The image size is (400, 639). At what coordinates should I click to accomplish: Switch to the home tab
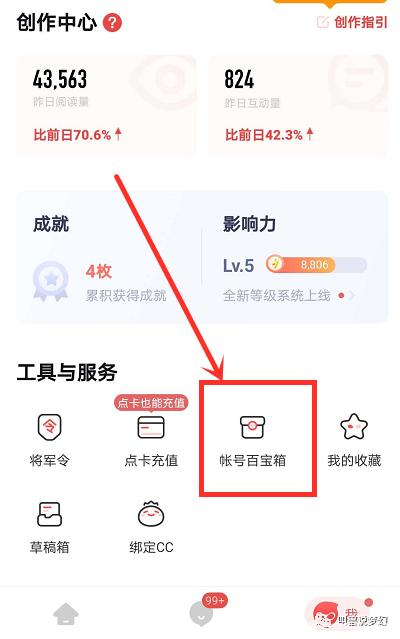pyautogui.click(x=66, y=614)
